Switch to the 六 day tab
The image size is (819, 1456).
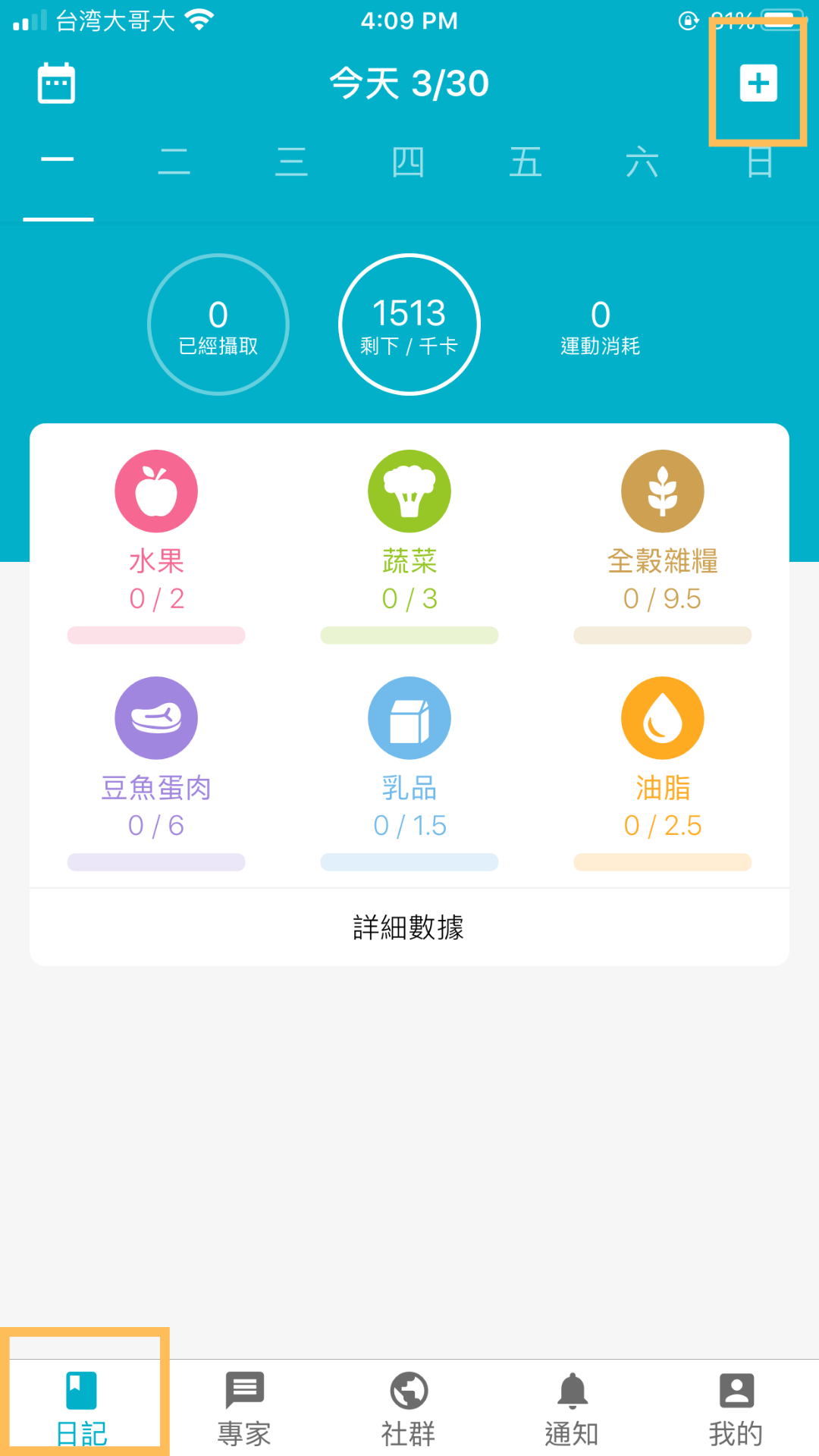(x=642, y=162)
